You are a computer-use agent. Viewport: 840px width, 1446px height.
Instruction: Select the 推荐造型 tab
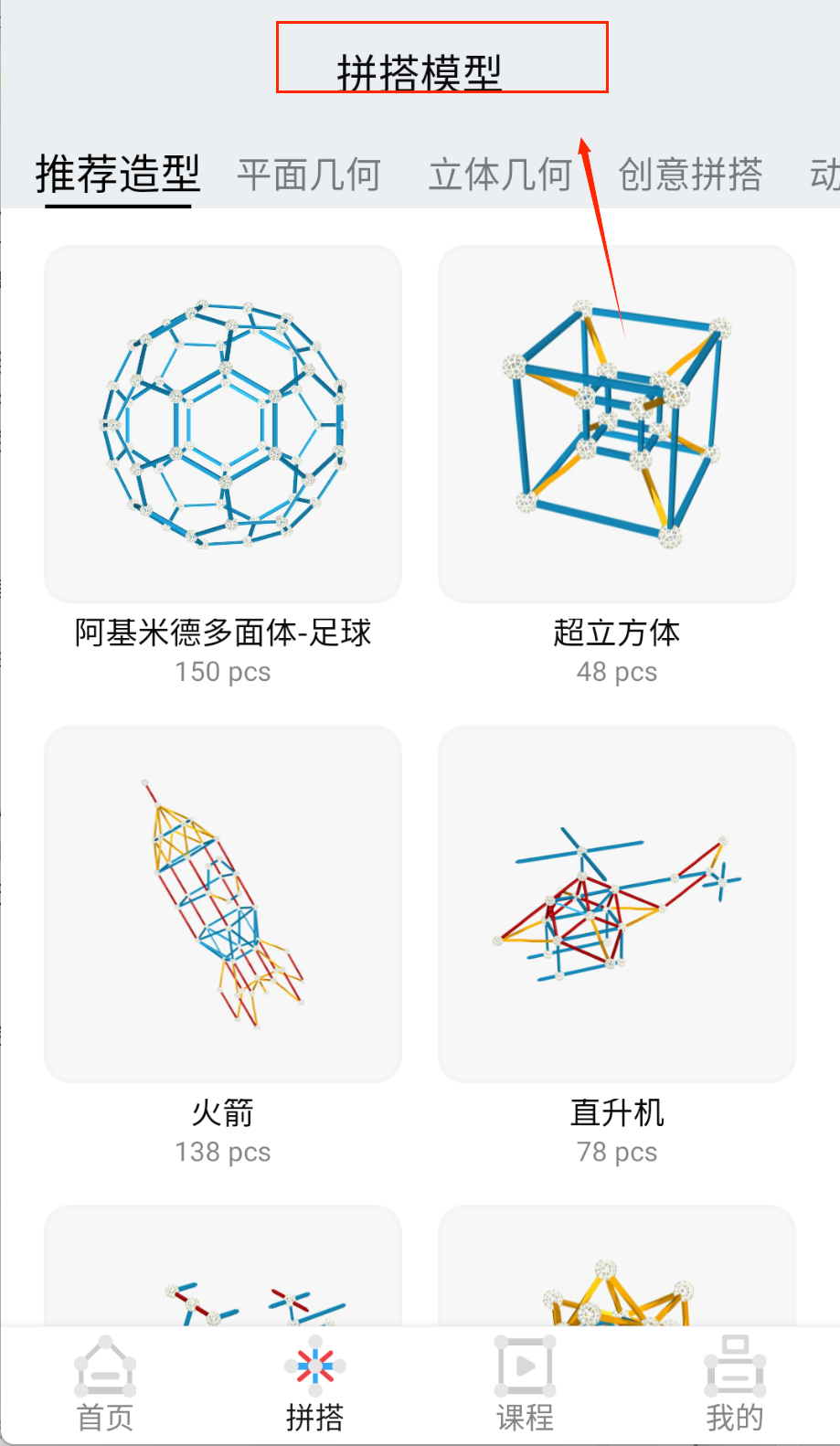pyautogui.click(x=118, y=175)
